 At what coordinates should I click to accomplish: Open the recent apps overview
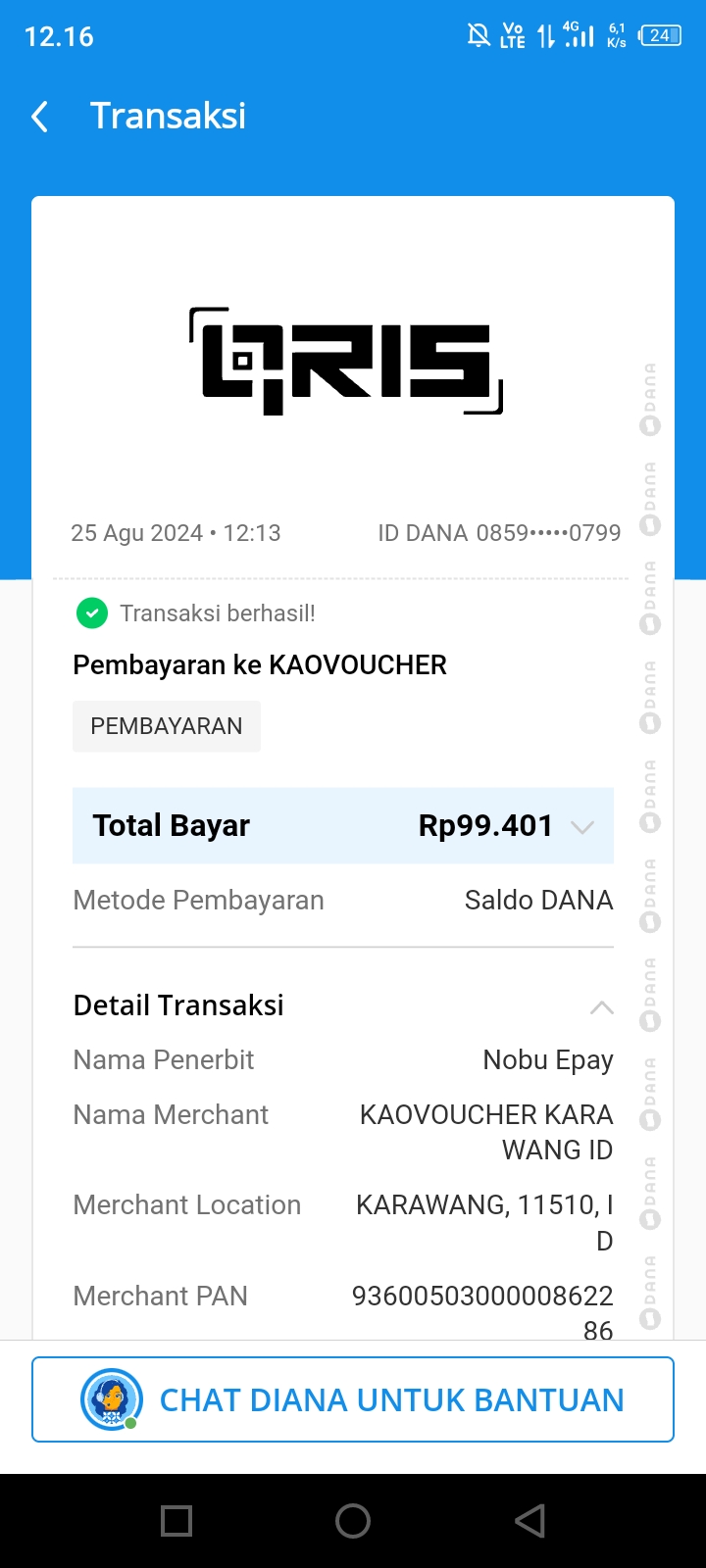[176, 1521]
